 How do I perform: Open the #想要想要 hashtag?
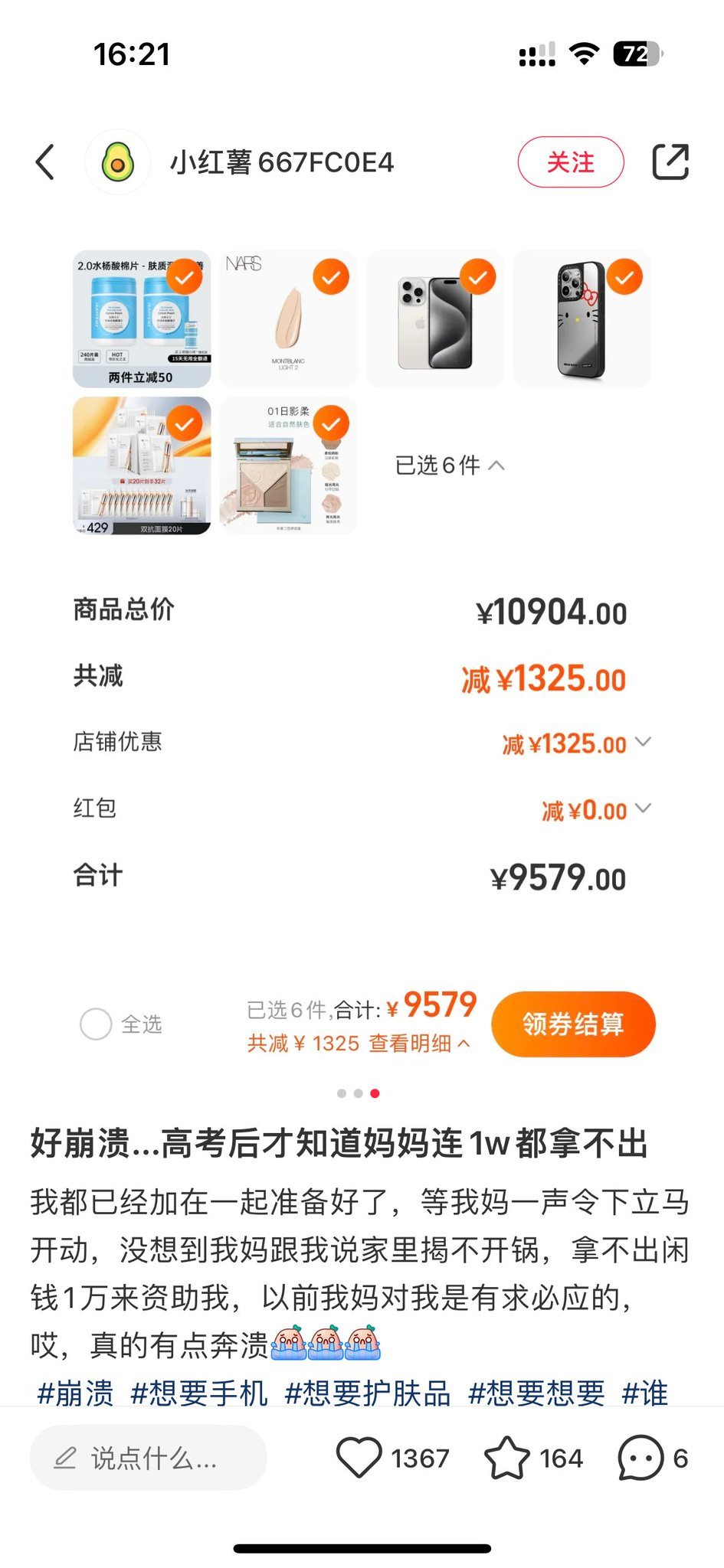[536, 1393]
